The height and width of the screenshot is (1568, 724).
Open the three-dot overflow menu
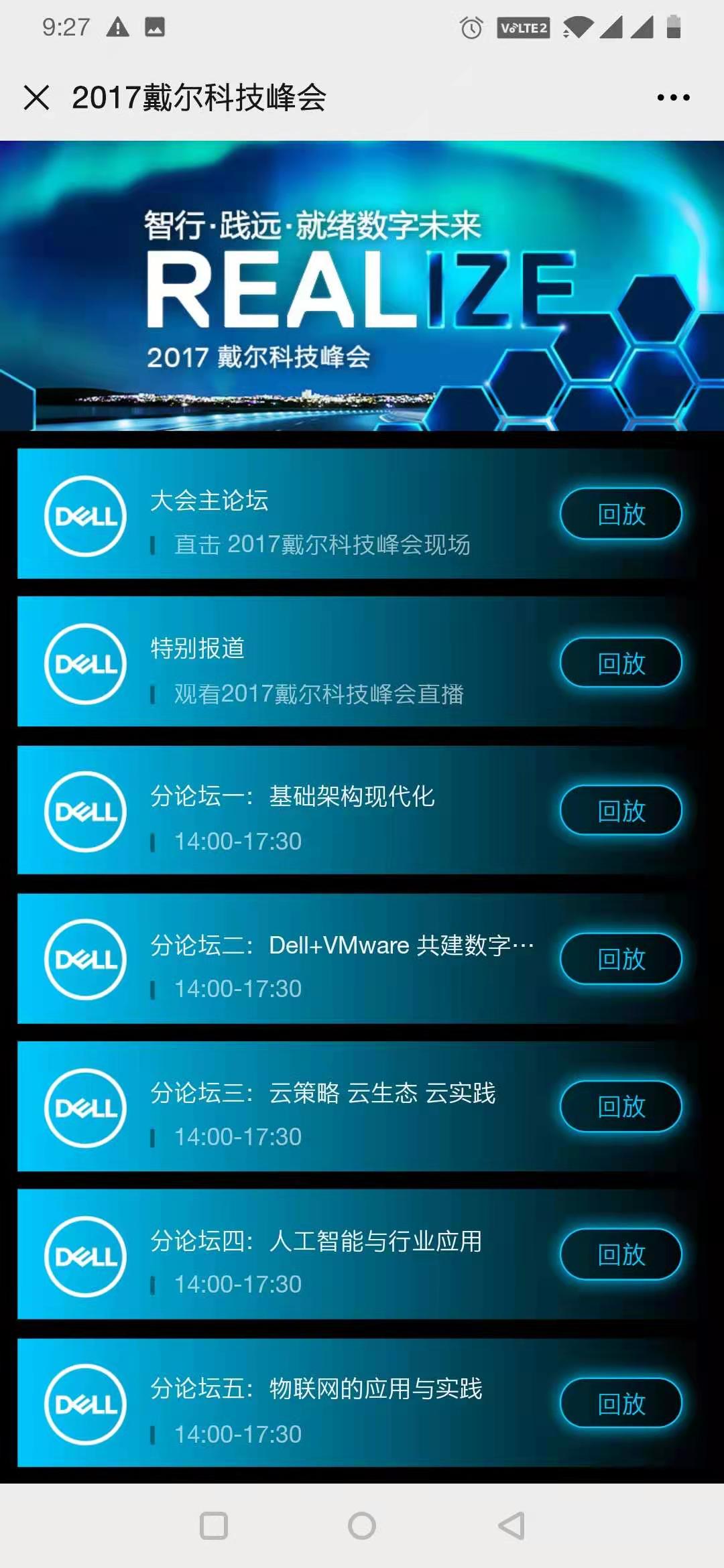pos(673,98)
